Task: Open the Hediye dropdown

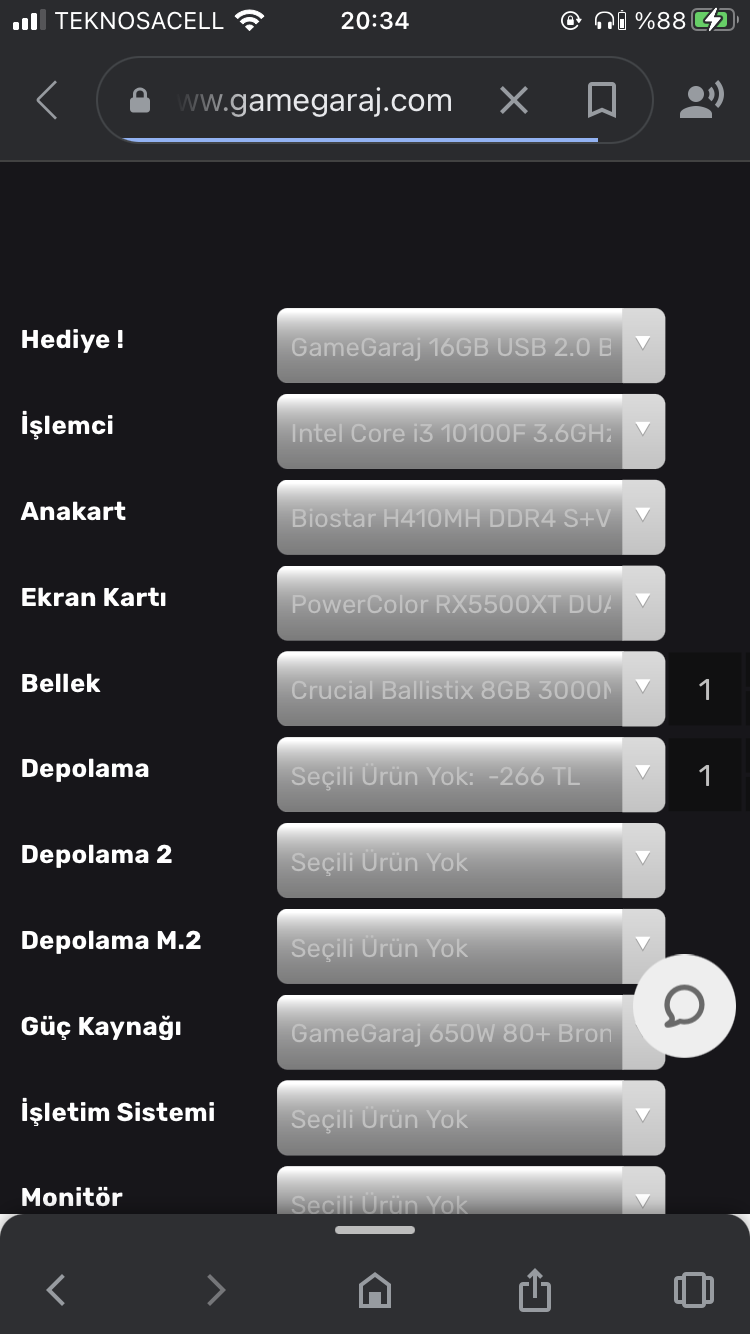Action: tap(470, 346)
